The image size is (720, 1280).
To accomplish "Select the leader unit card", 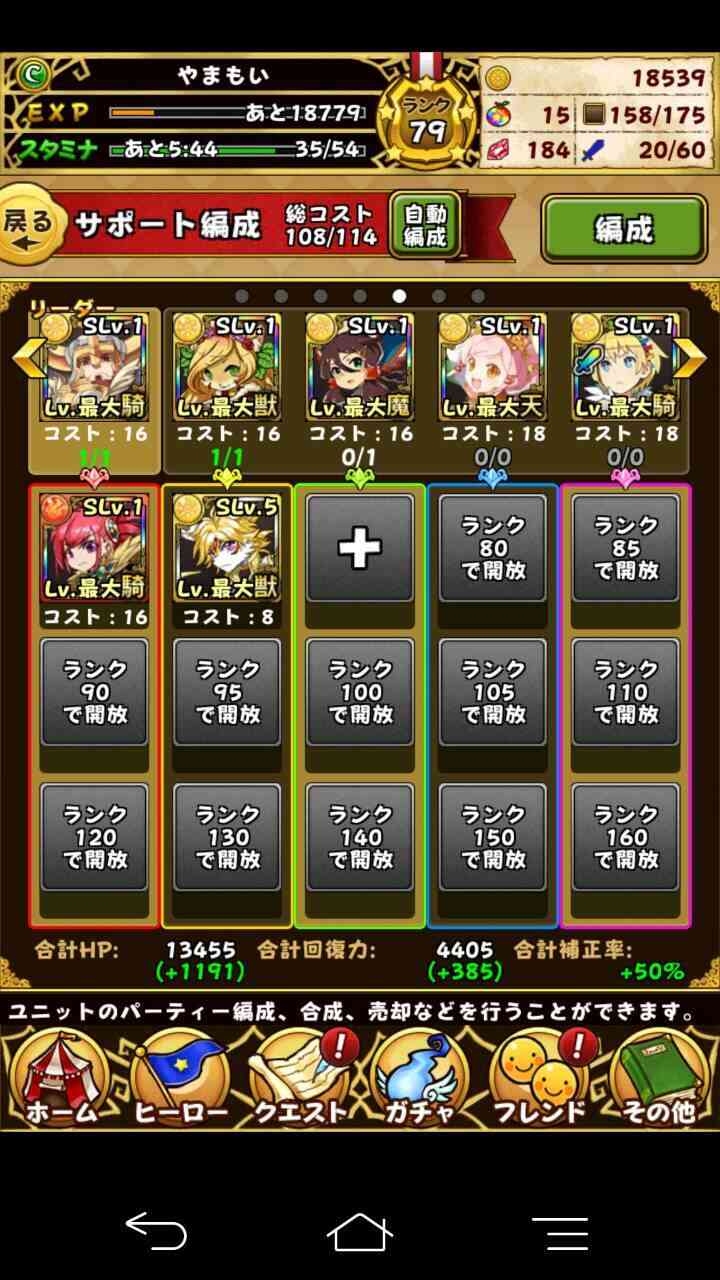I will point(94,367).
